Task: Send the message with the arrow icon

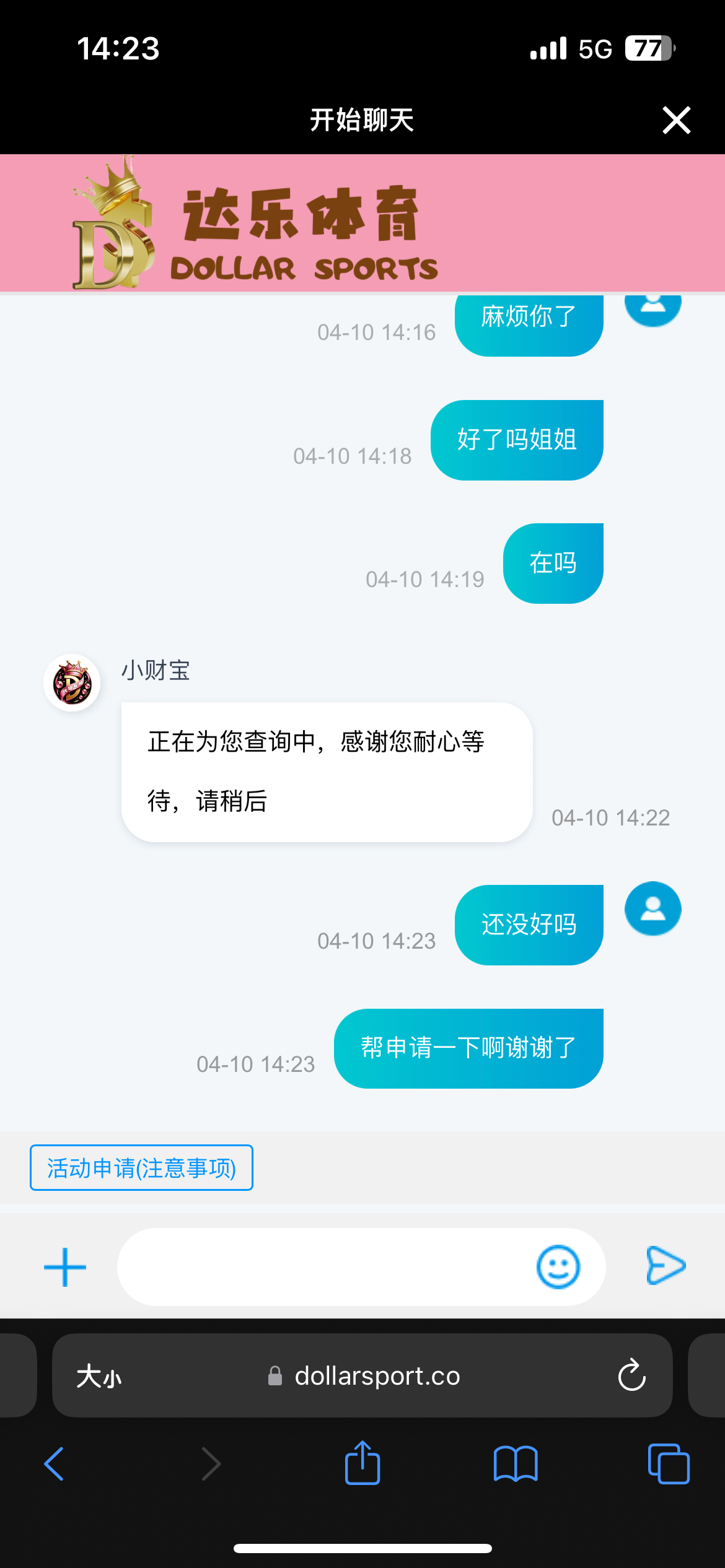Action: coord(666,1266)
